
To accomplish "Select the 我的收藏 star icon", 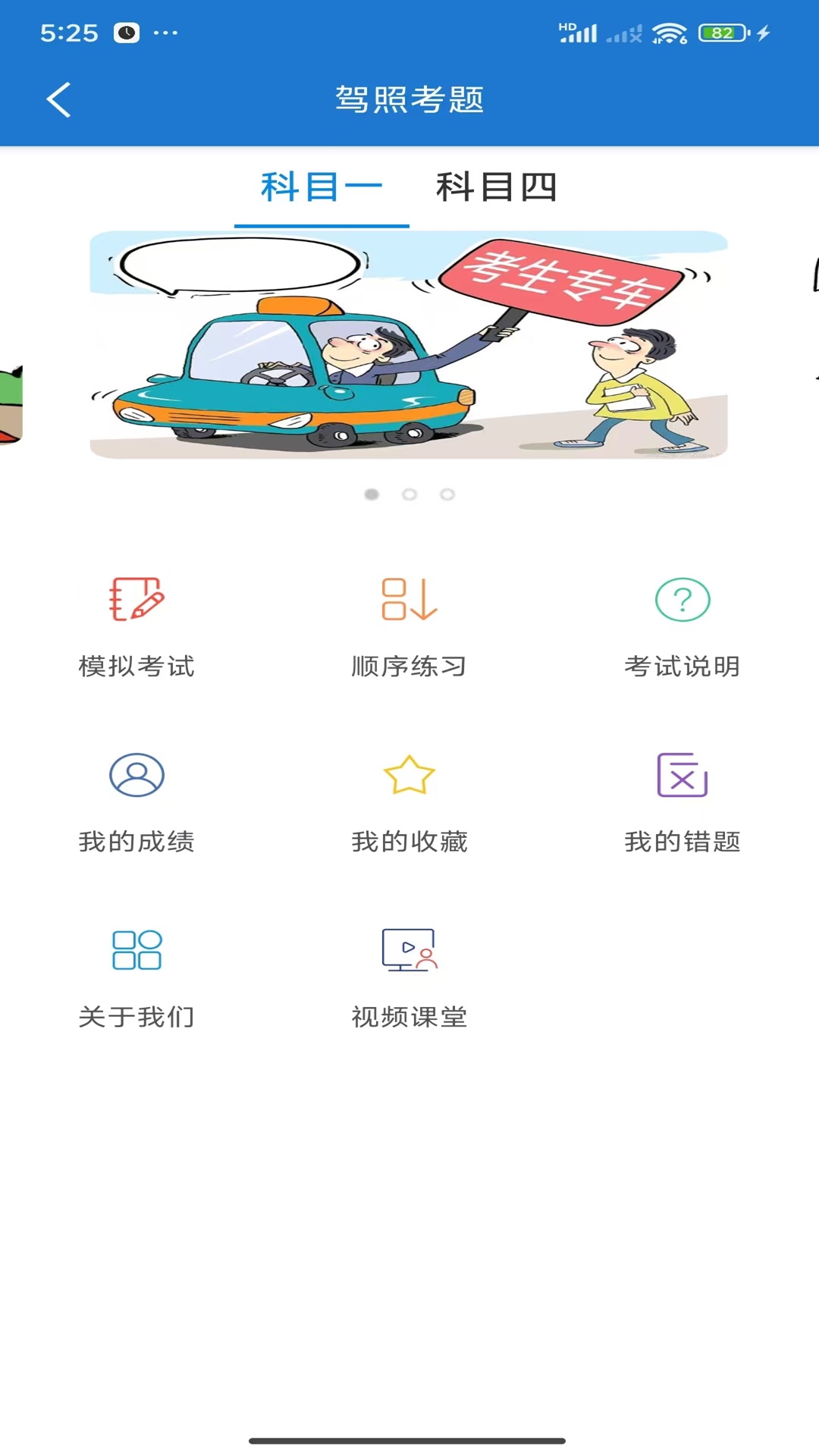I will point(409,775).
